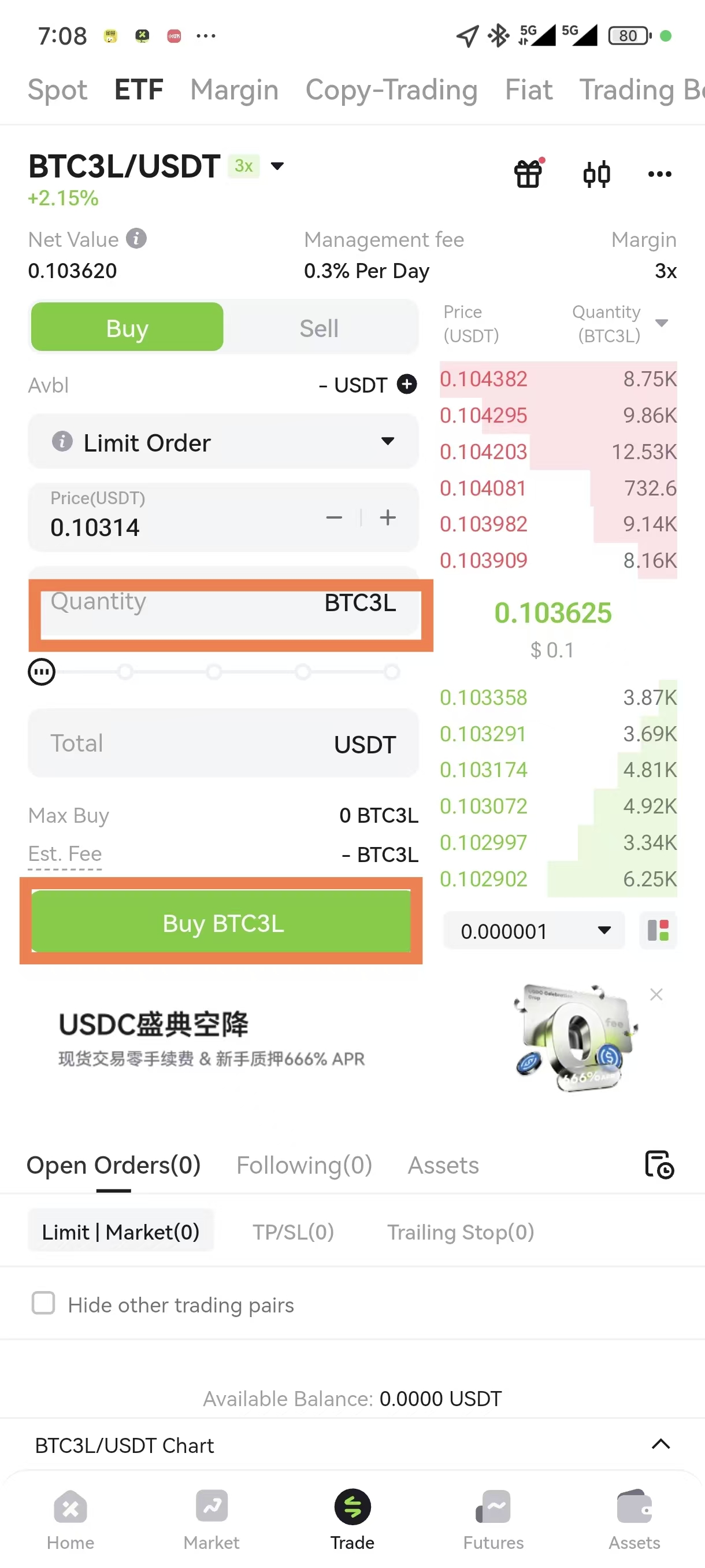Open the candlestick chart icon
The image size is (705, 1568).
(x=596, y=174)
